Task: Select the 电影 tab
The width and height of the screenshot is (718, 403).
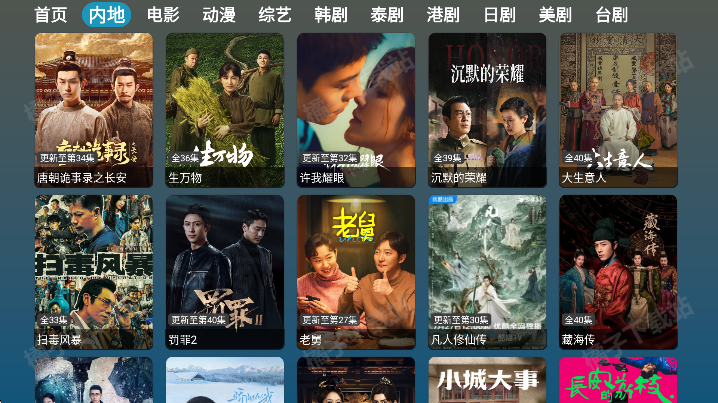Action: (163, 15)
